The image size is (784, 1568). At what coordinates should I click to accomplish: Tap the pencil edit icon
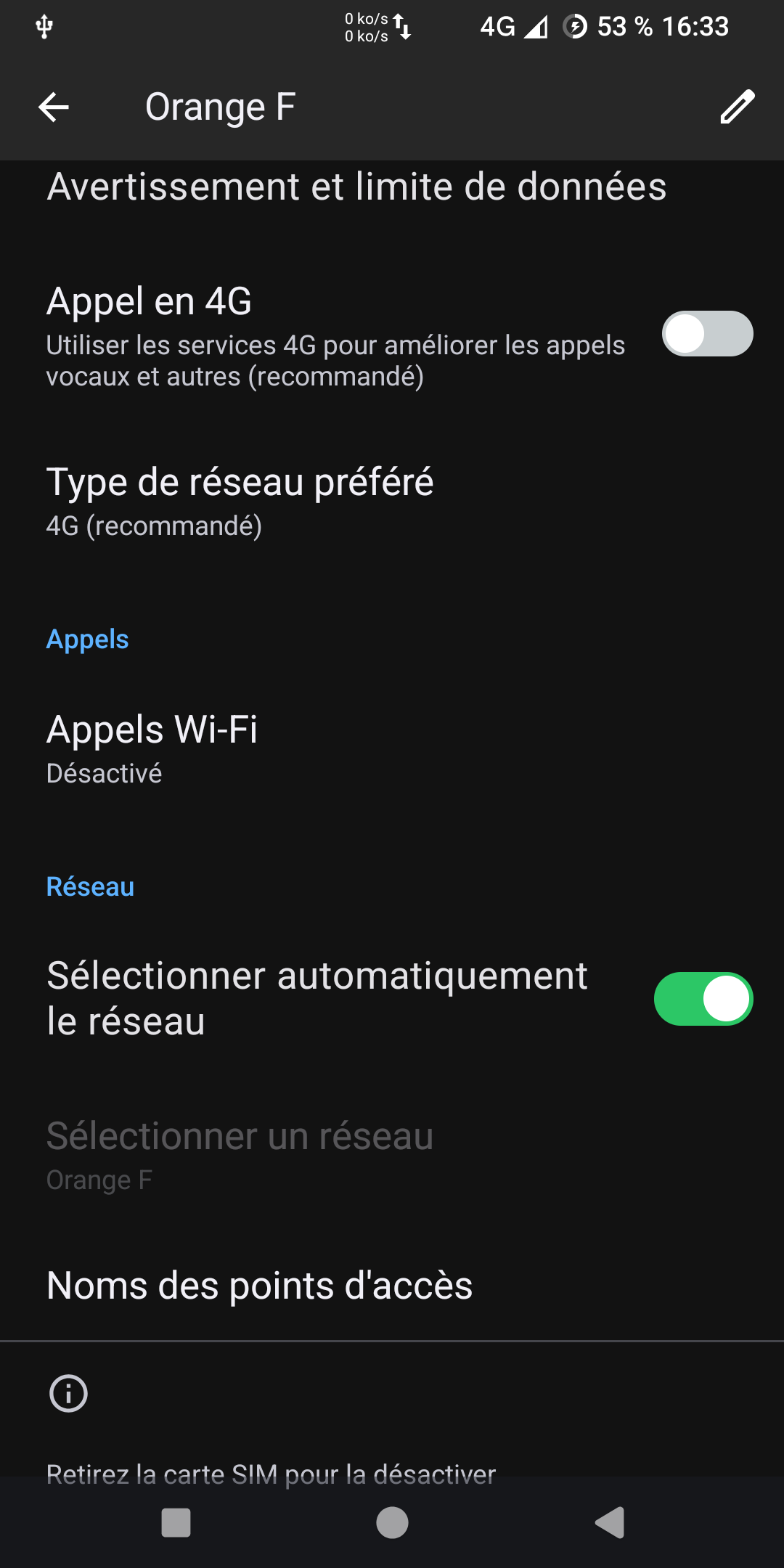click(738, 107)
